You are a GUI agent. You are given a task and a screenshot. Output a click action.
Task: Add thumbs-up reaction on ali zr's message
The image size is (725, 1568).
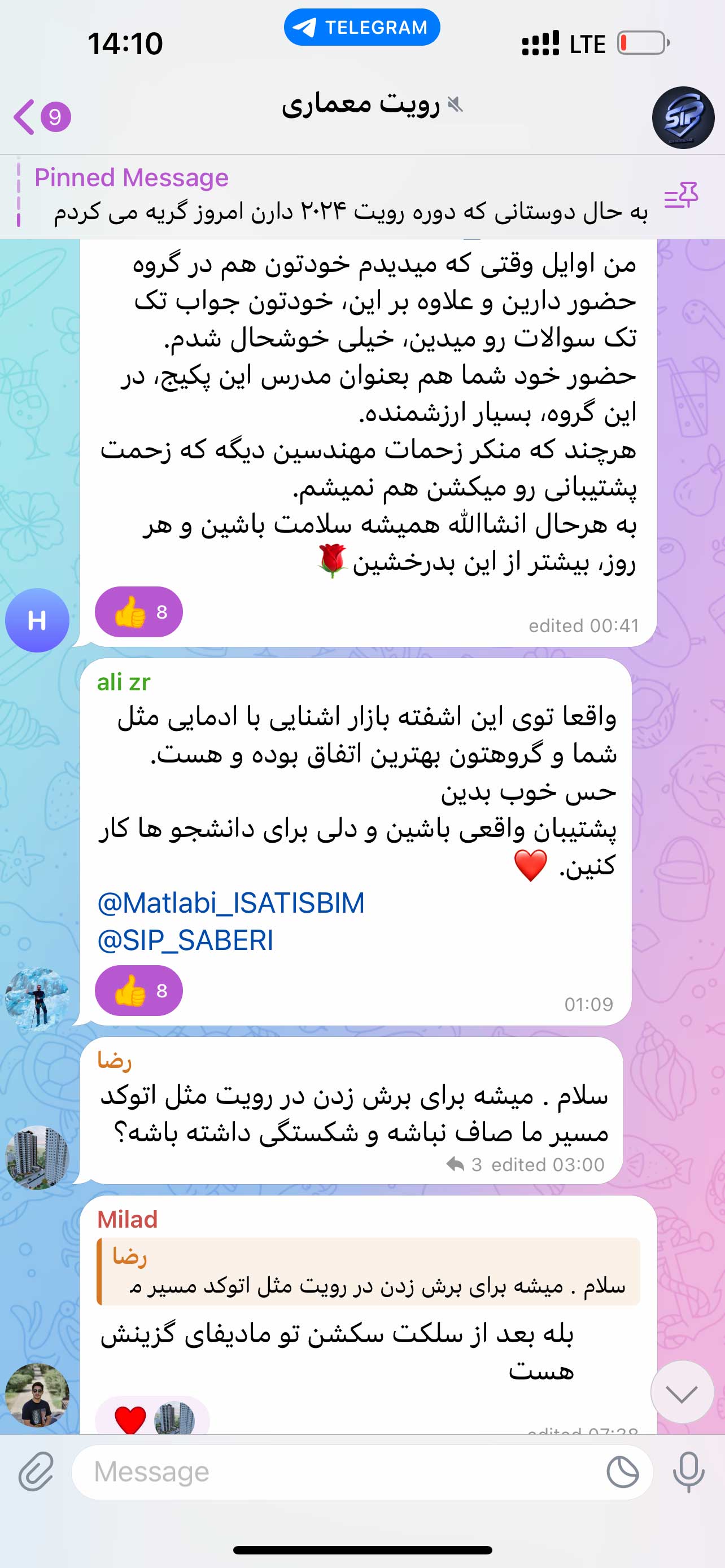coord(139,991)
